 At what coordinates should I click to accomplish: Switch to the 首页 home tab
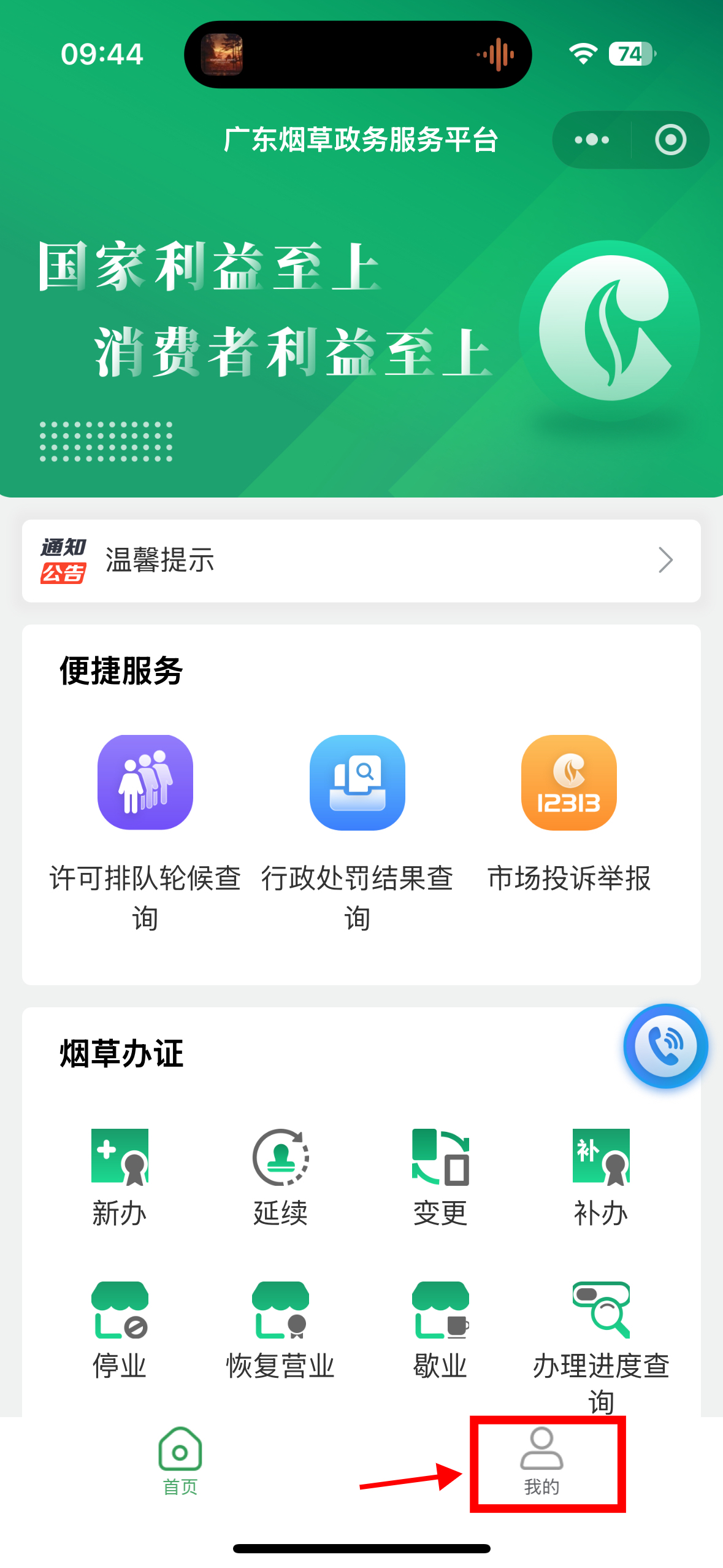pyautogui.click(x=180, y=1461)
